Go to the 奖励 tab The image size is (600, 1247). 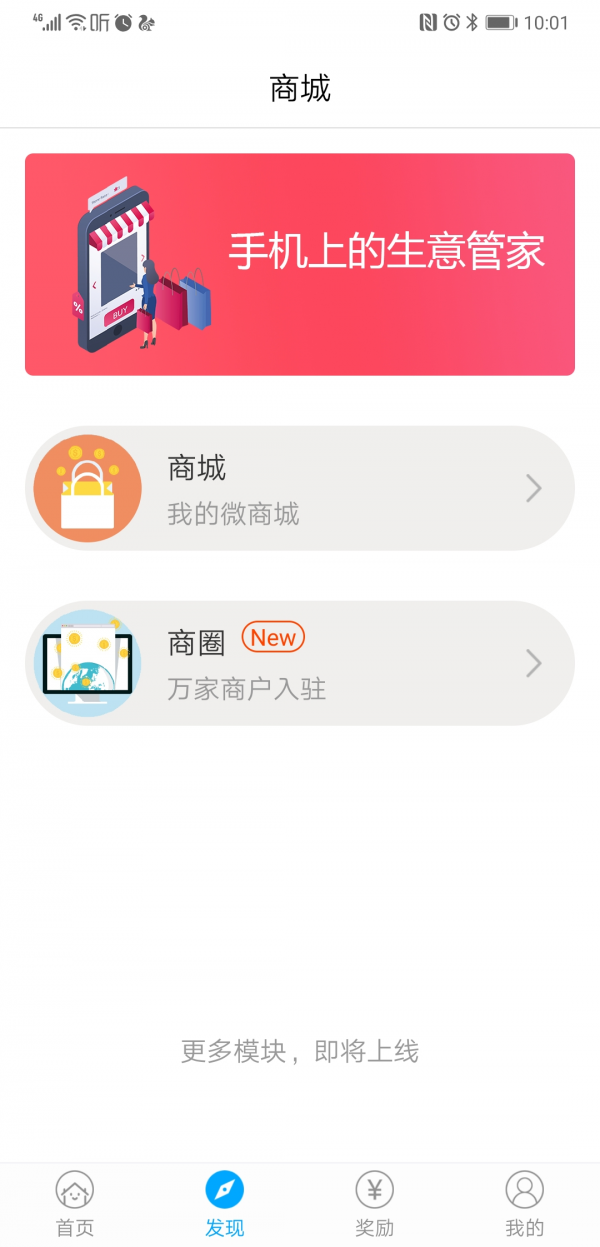(x=375, y=1204)
